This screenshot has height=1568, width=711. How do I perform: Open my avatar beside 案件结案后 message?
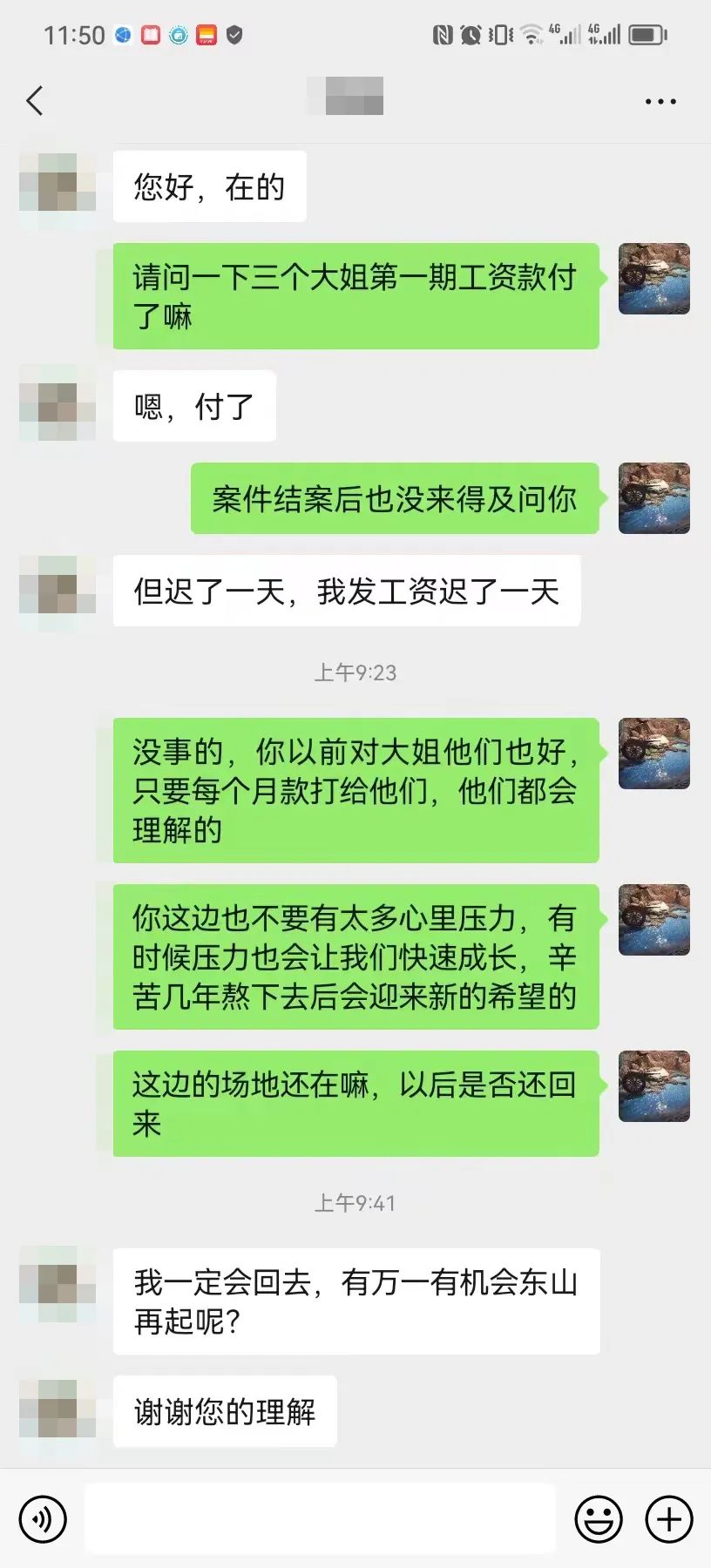pyautogui.click(x=653, y=498)
